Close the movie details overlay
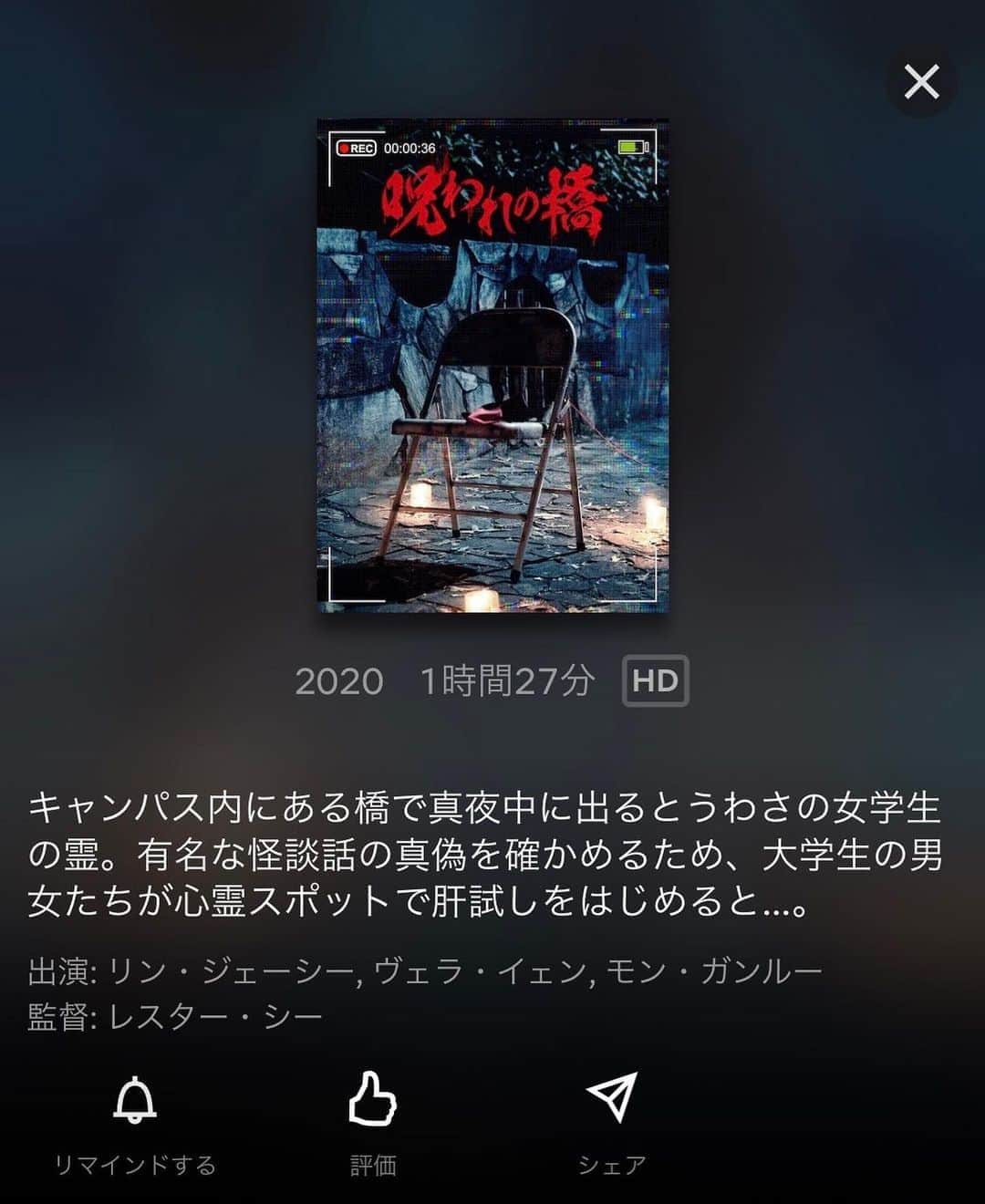Image resolution: width=985 pixels, height=1204 pixels. click(921, 83)
